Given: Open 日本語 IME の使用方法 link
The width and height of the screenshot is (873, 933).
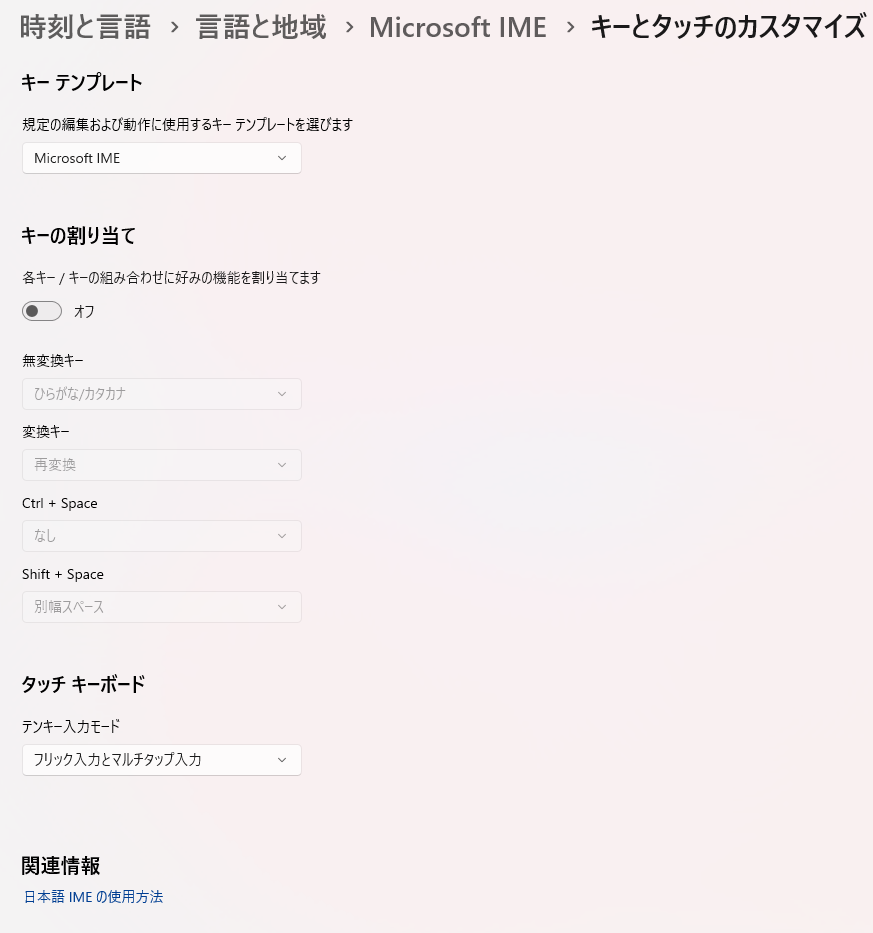Looking at the screenshot, I should tap(93, 897).
